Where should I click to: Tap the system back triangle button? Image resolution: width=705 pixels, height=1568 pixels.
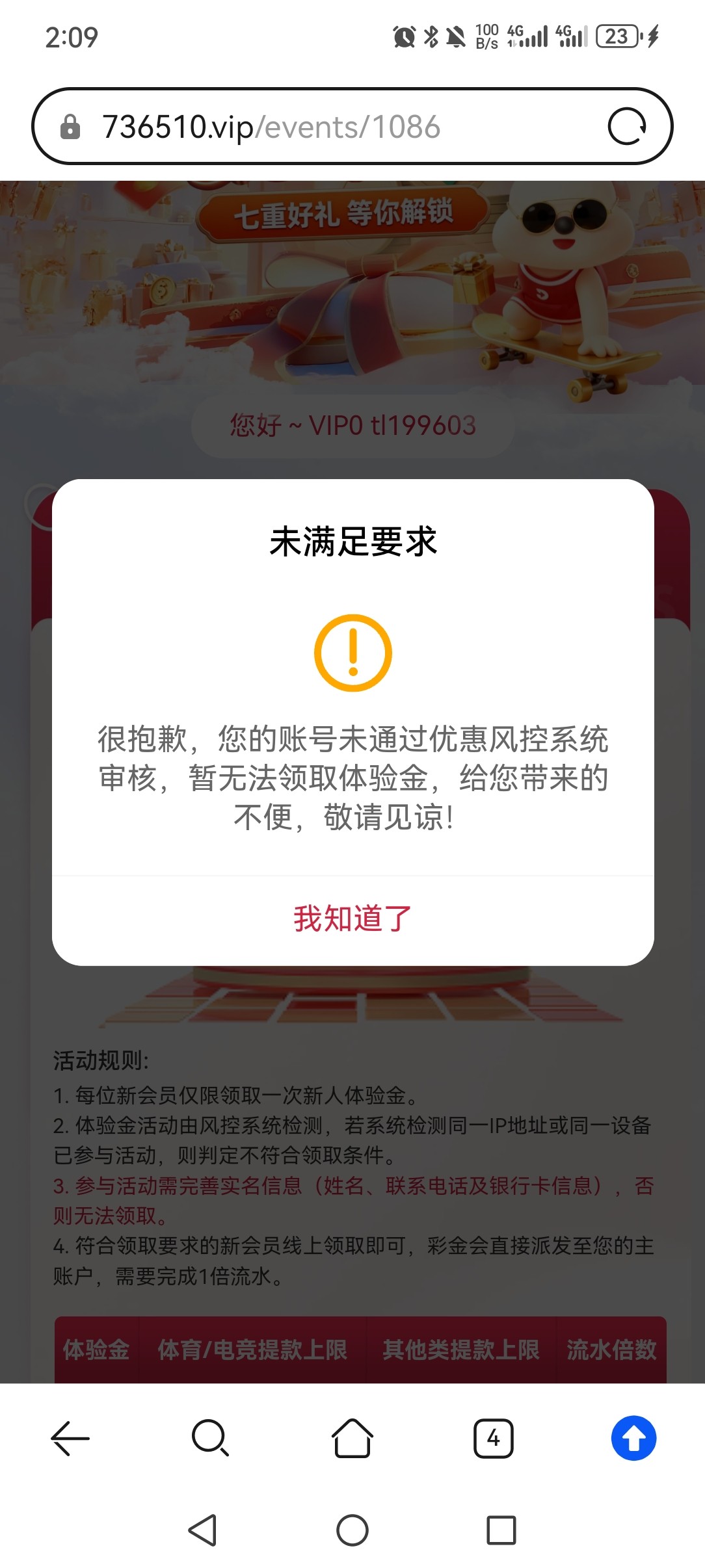[x=203, y=1530]
